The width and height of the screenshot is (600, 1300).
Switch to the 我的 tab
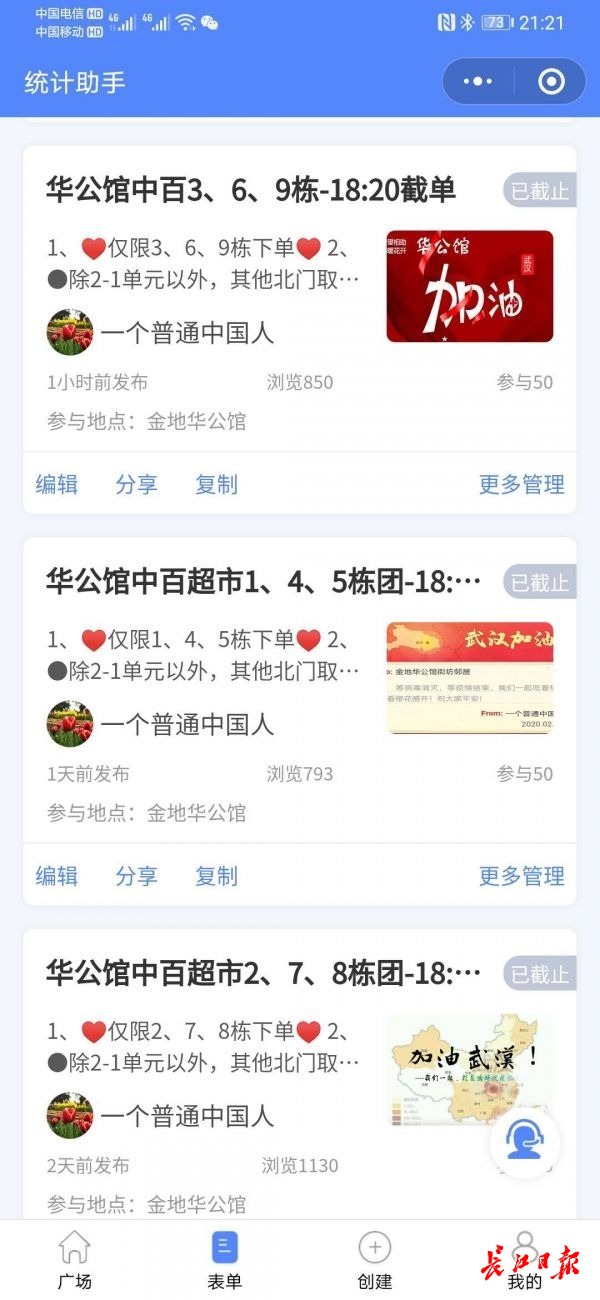tap(524, 1260)
